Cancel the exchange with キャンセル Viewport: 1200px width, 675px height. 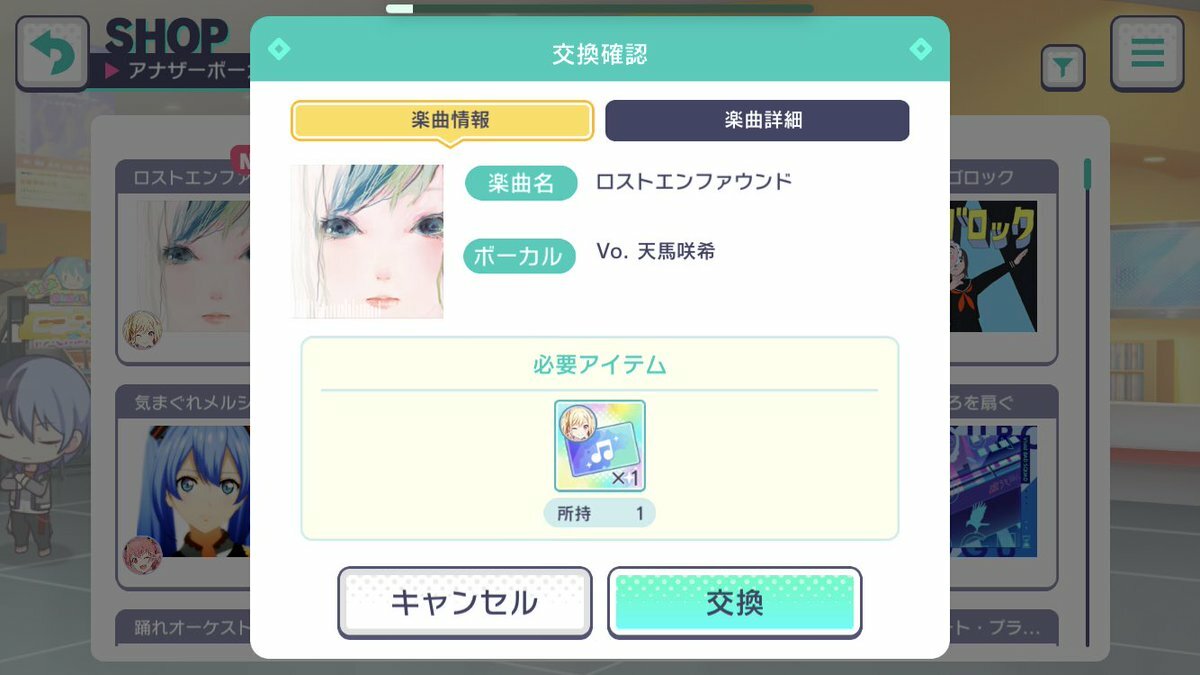coord(464,603)
